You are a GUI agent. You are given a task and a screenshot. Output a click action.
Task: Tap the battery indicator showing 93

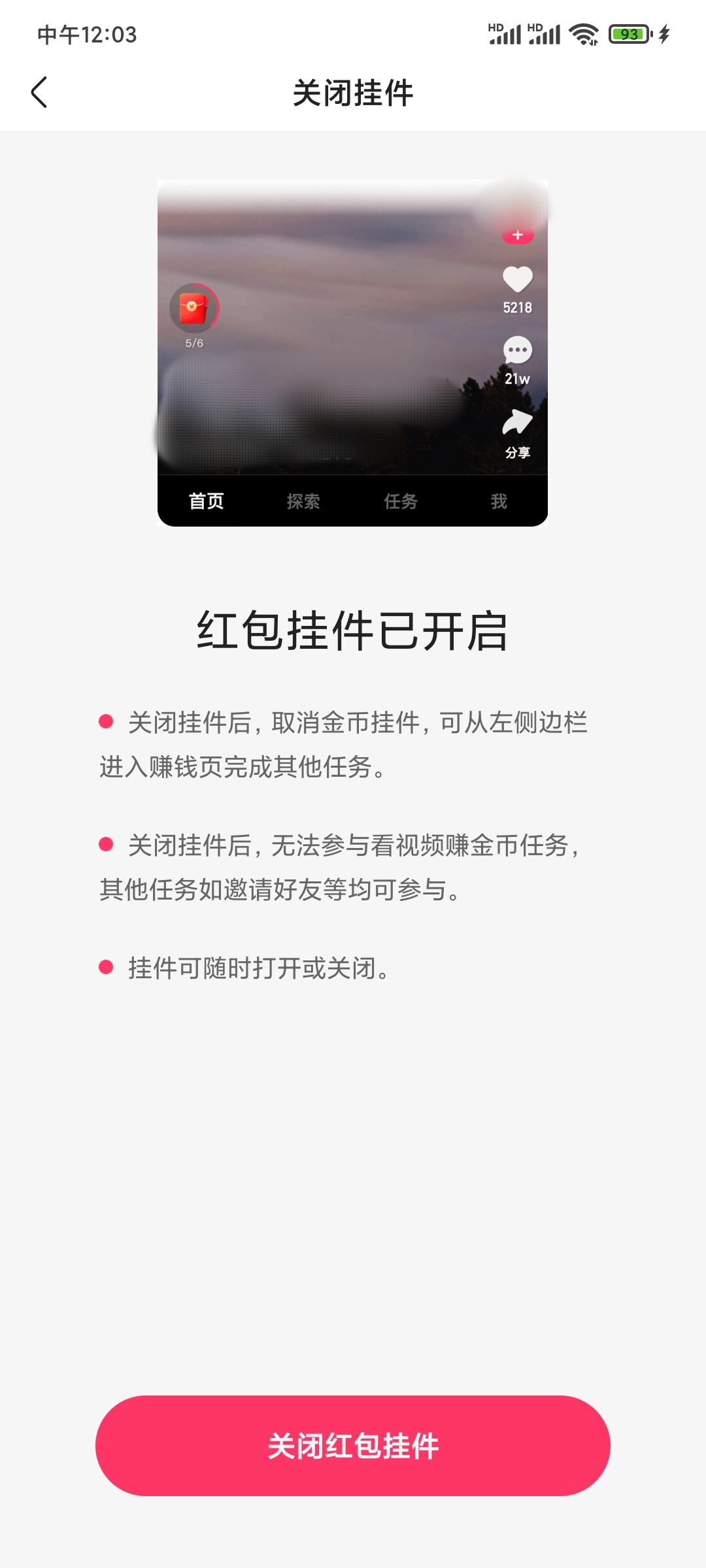point(628,33)
